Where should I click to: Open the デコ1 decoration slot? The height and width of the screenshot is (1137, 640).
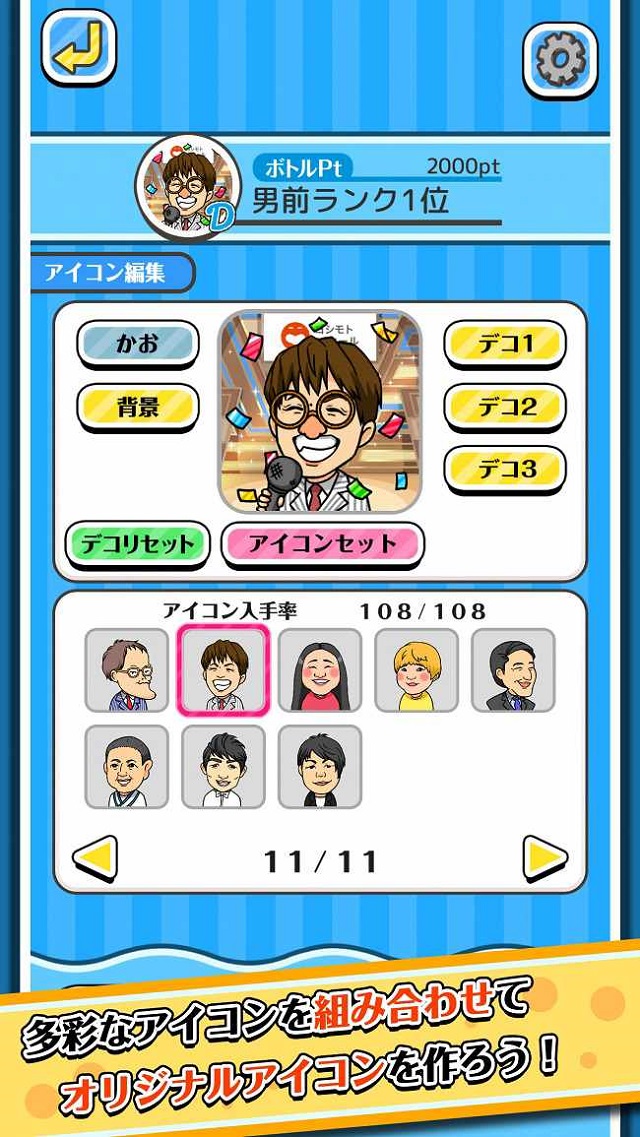click(504, 344)
